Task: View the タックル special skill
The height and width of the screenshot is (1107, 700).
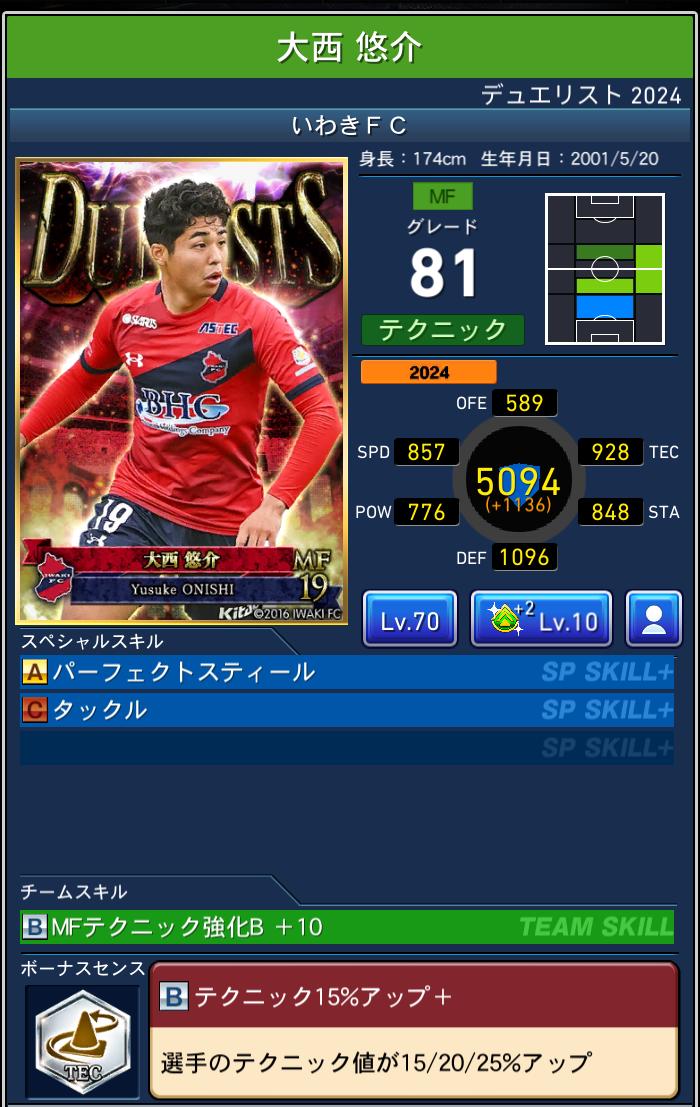Action: [x=346, y=710]
